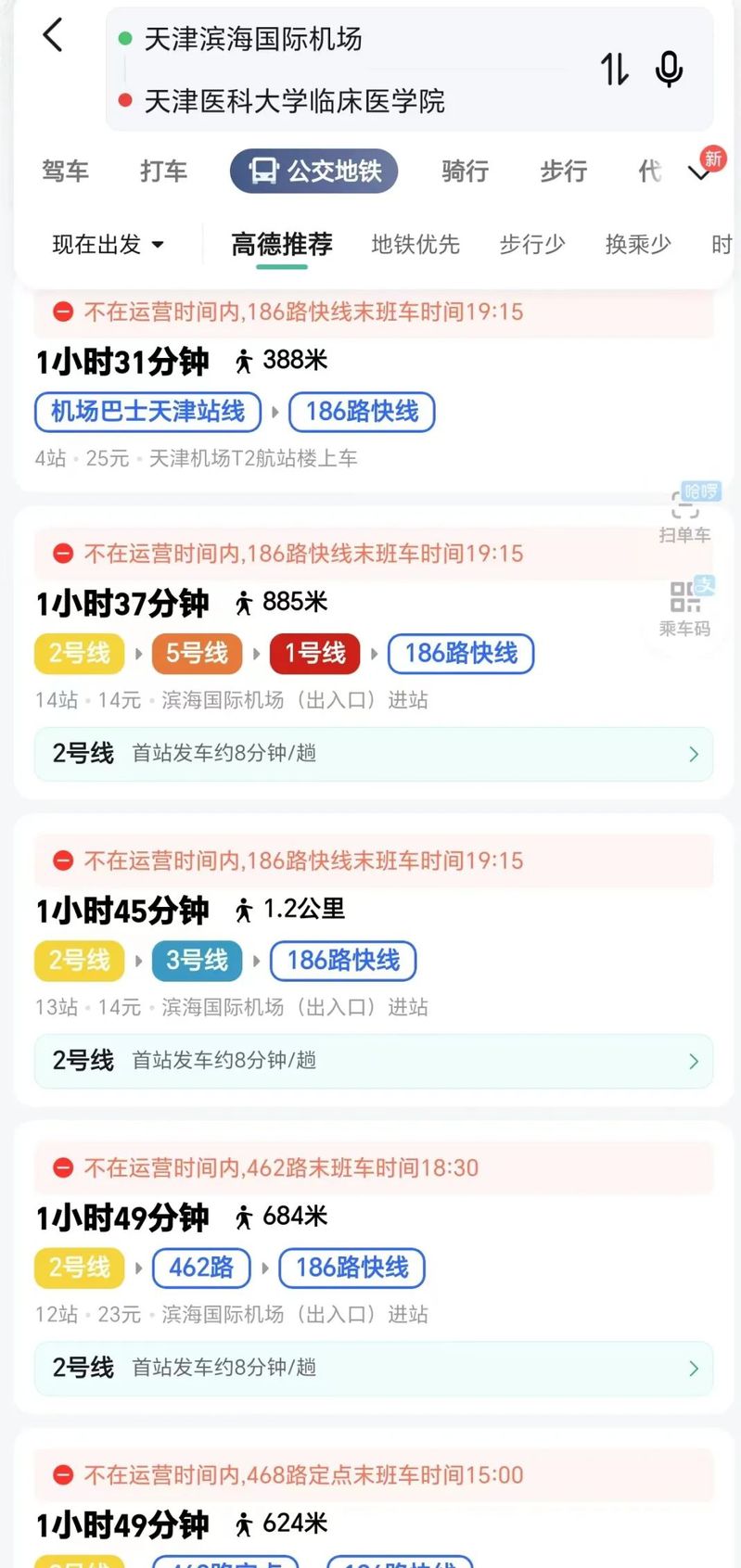Choose 步行少 filter
The image size is (741, 1568).
point(531,244)
